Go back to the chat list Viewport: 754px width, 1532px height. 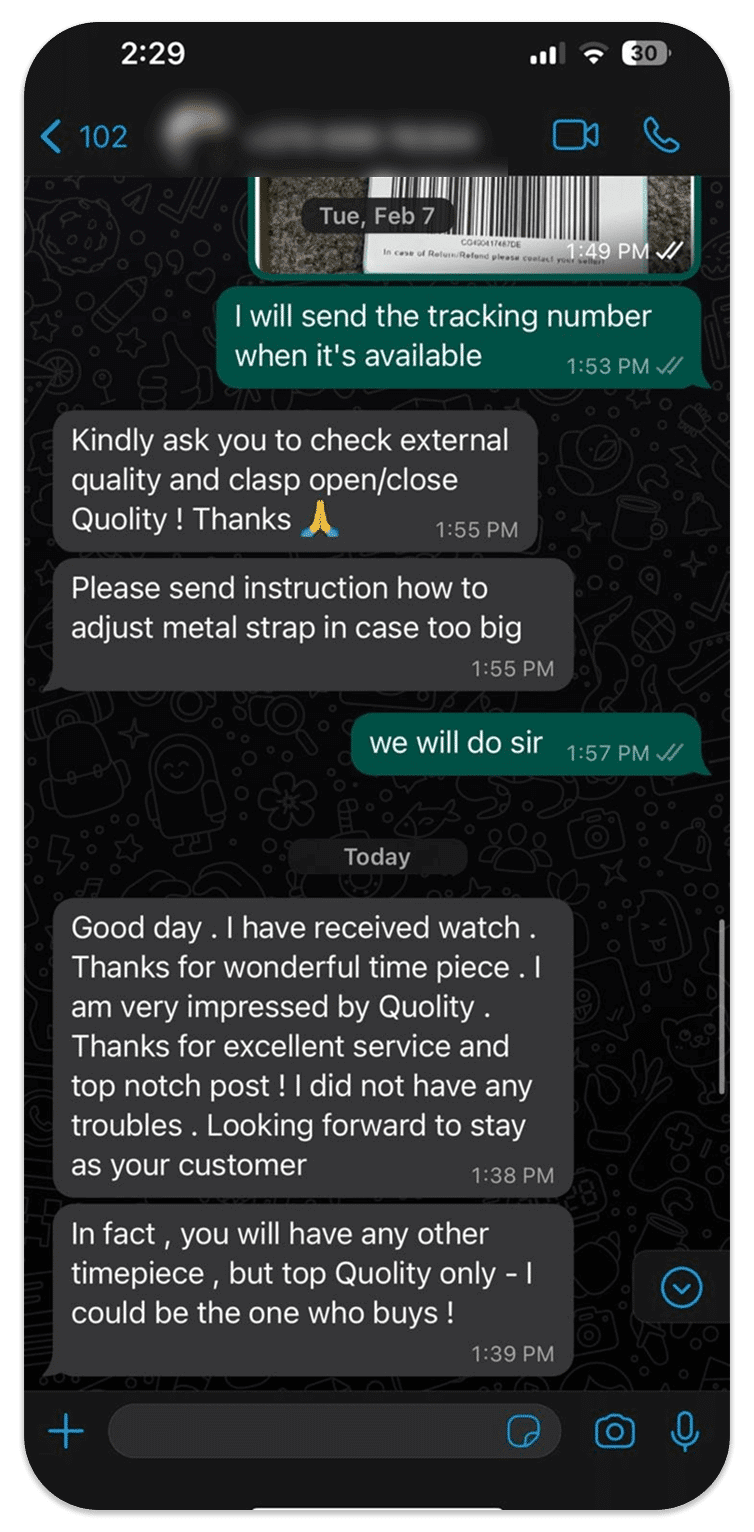click(x=83, y=136)
